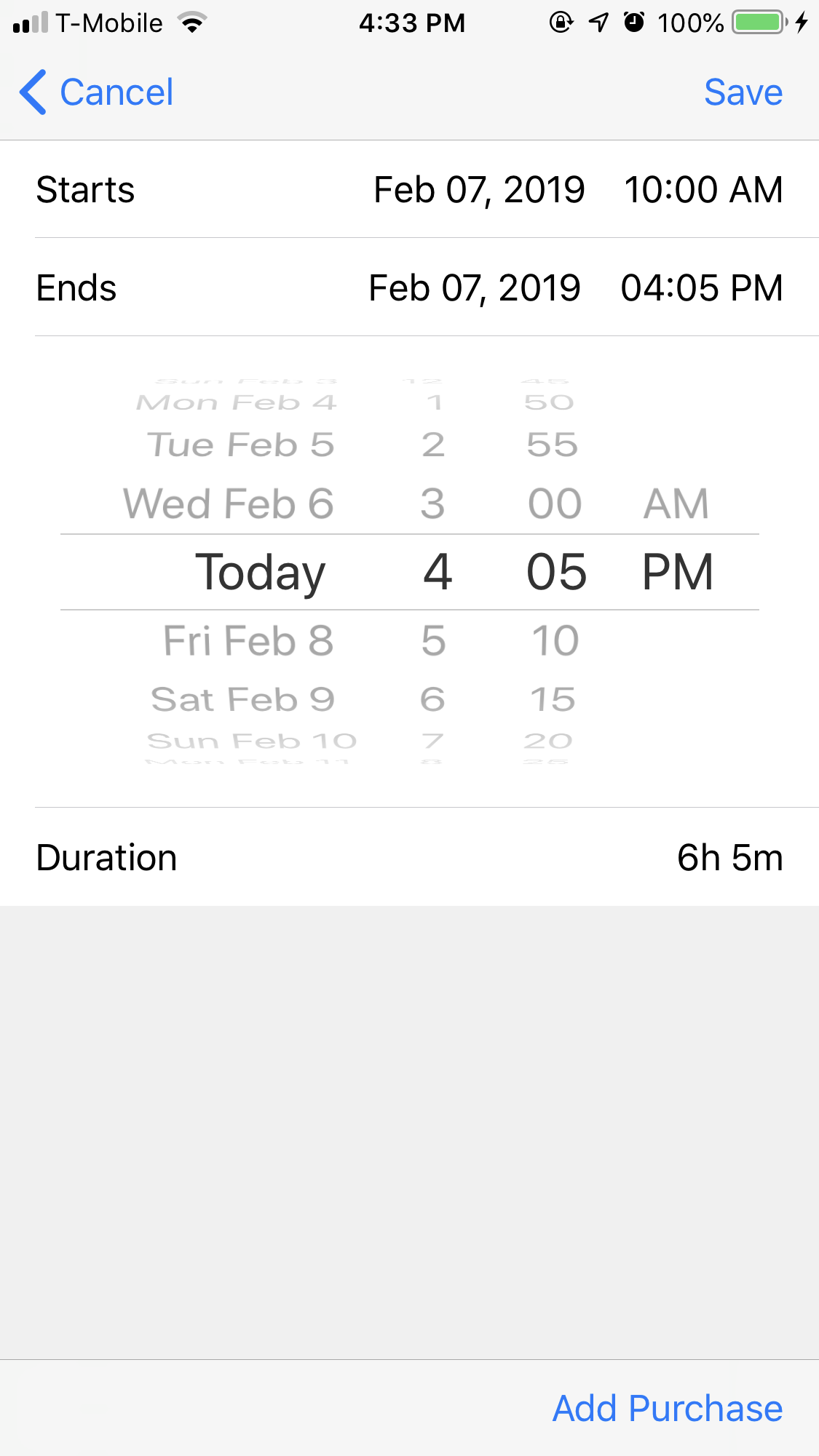This screenshot has width=819, height=1456.
Task: Add Purchase to this entry
Action: point(667,1408)
